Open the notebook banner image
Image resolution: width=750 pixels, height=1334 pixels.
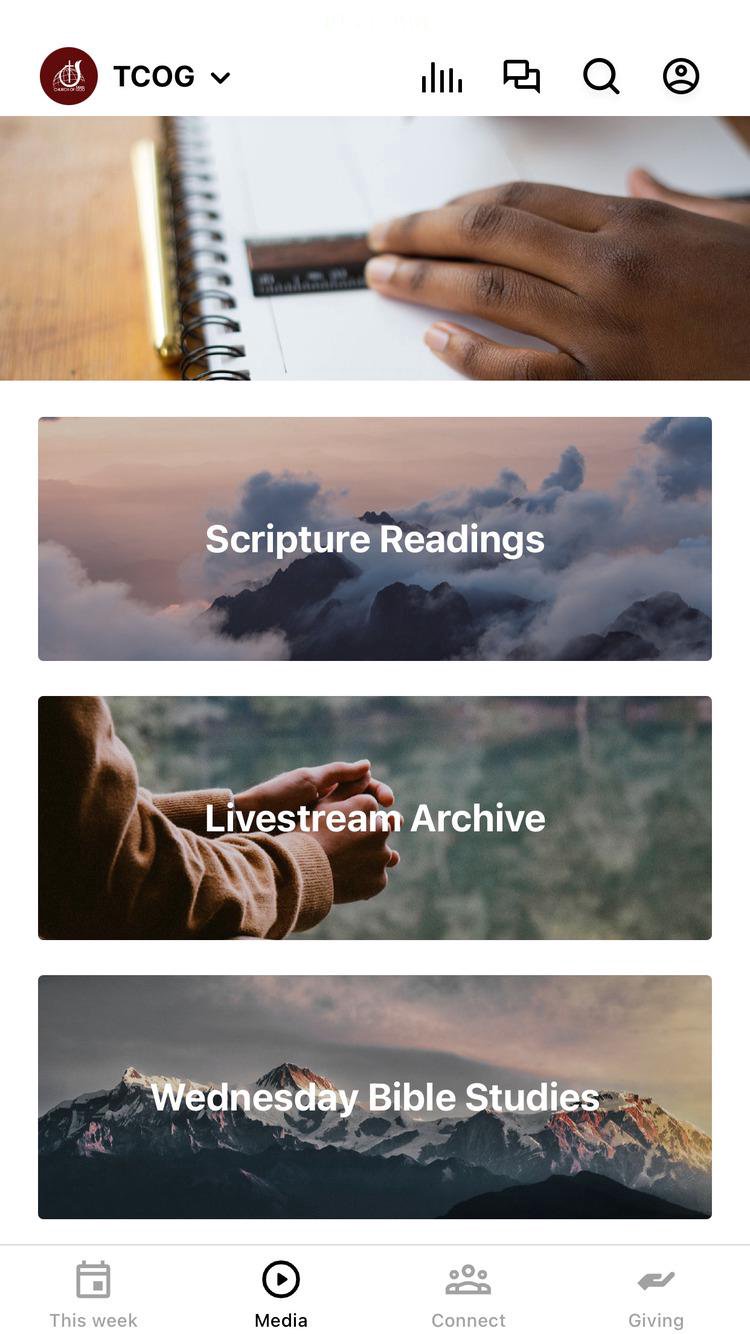pos(375,248)
